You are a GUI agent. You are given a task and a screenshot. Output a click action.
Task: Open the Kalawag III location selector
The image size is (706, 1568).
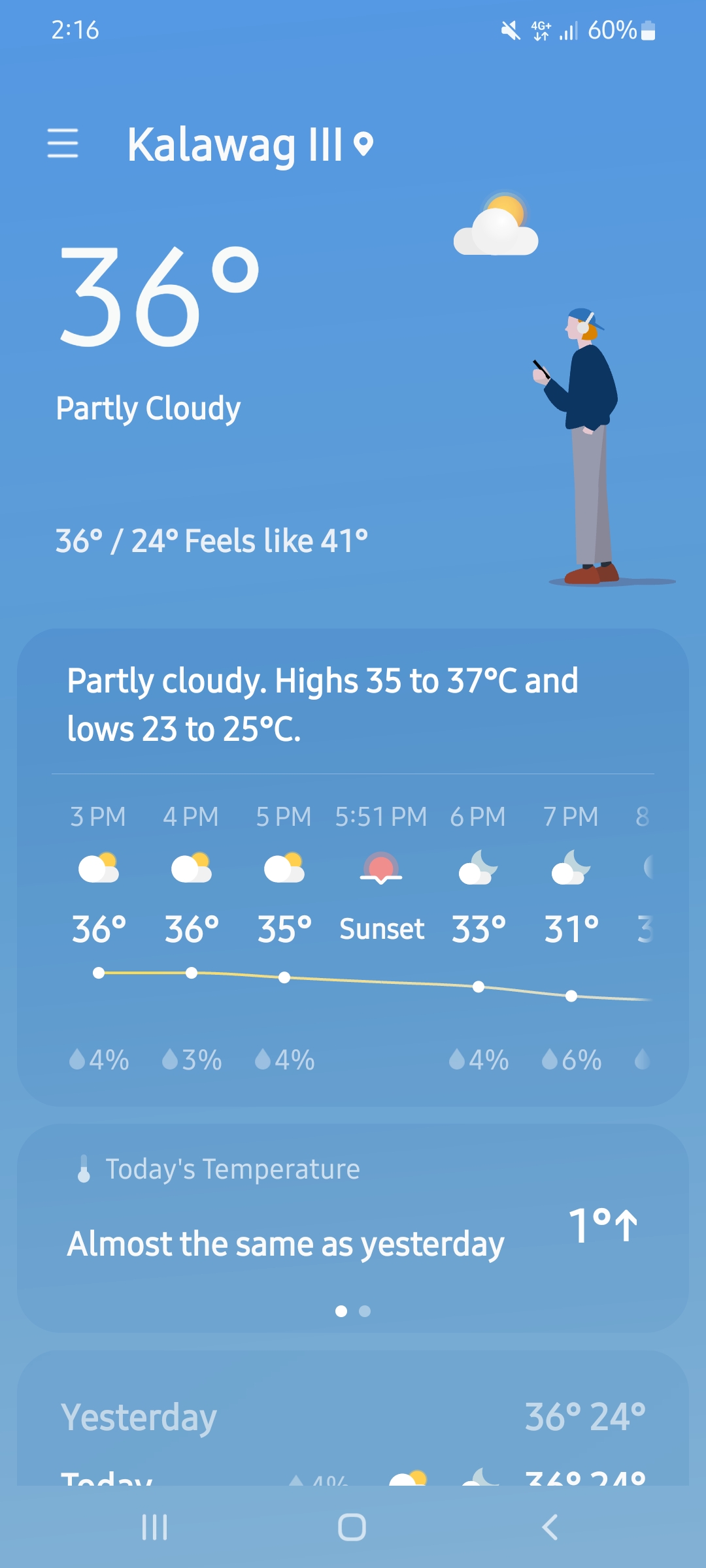coord(250,144)
